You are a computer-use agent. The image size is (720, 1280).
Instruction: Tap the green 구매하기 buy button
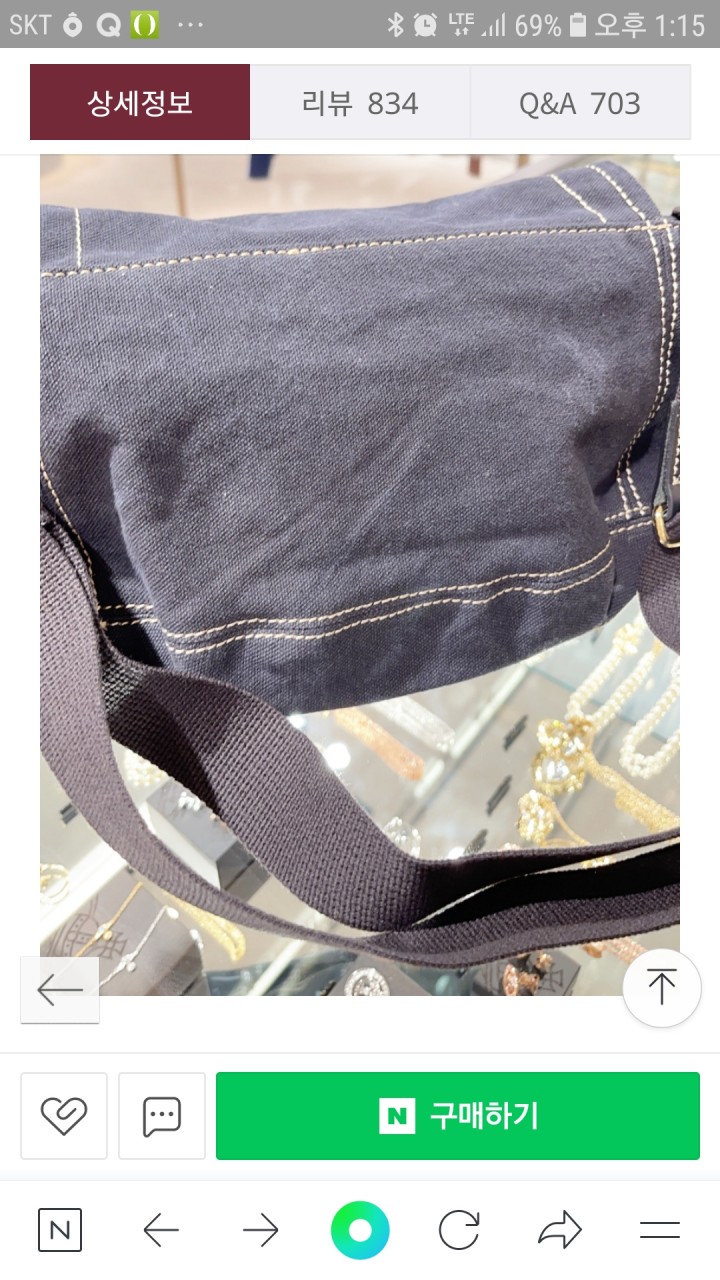click(458, 1116)
